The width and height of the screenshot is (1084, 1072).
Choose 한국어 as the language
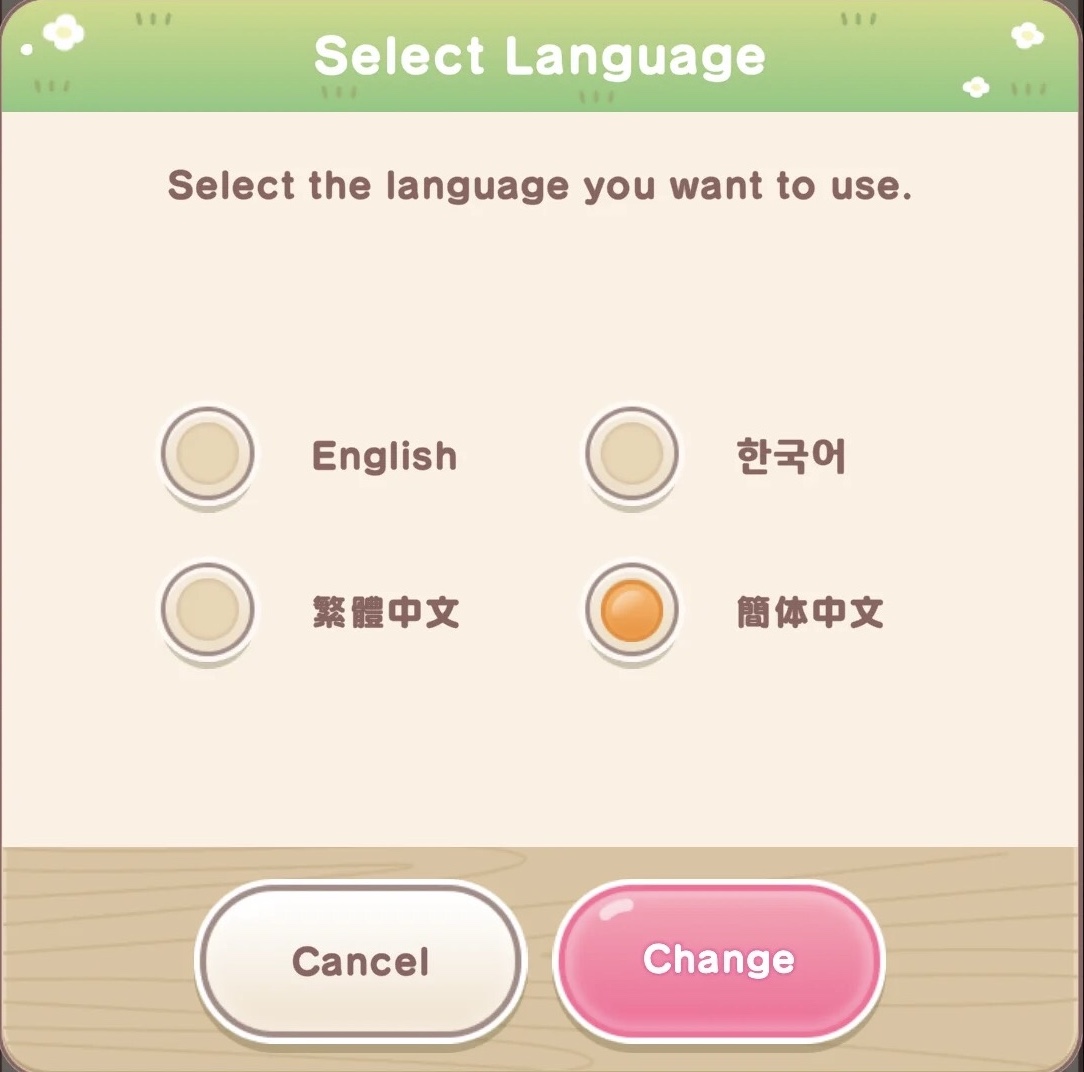632,454
